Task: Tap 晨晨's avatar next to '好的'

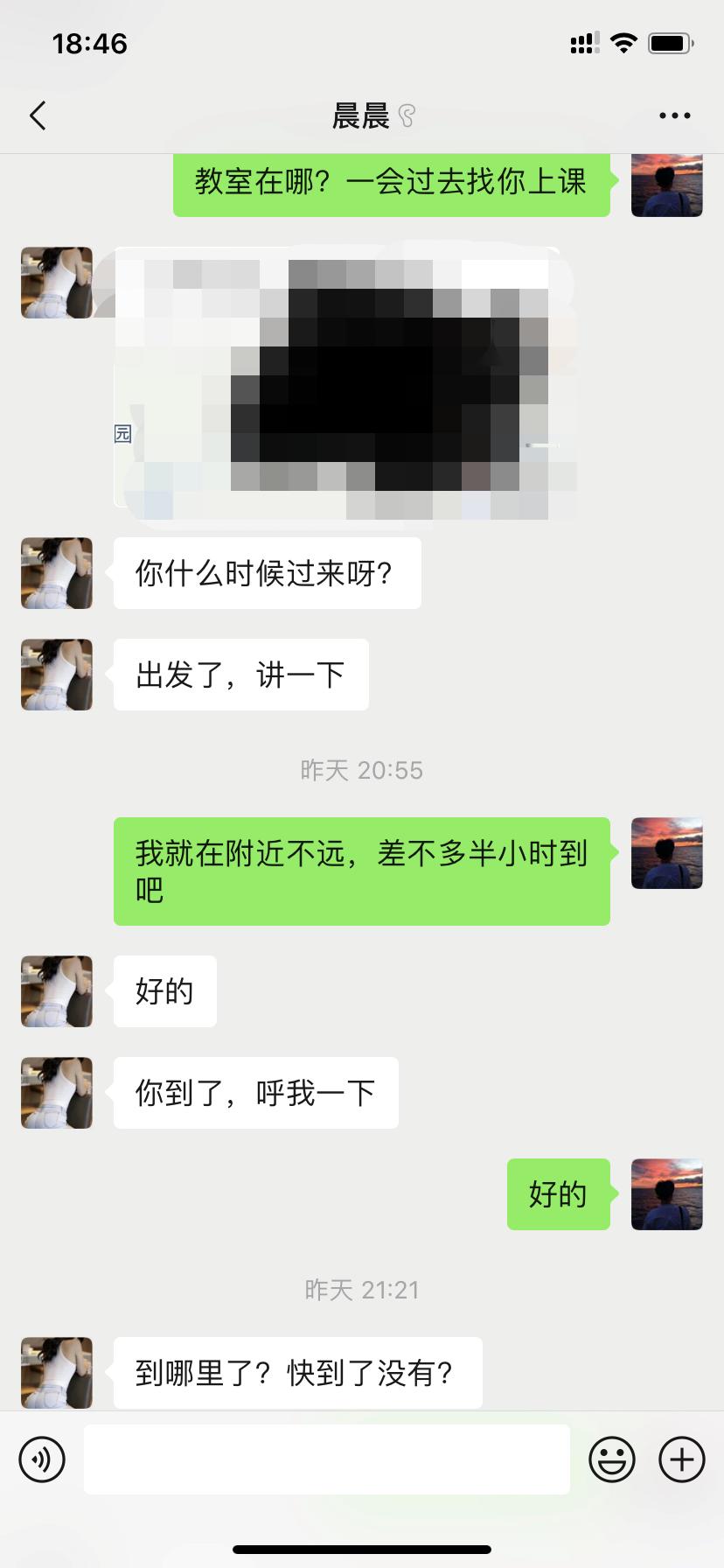Action: pyautogui.click(x=57, y=991)
